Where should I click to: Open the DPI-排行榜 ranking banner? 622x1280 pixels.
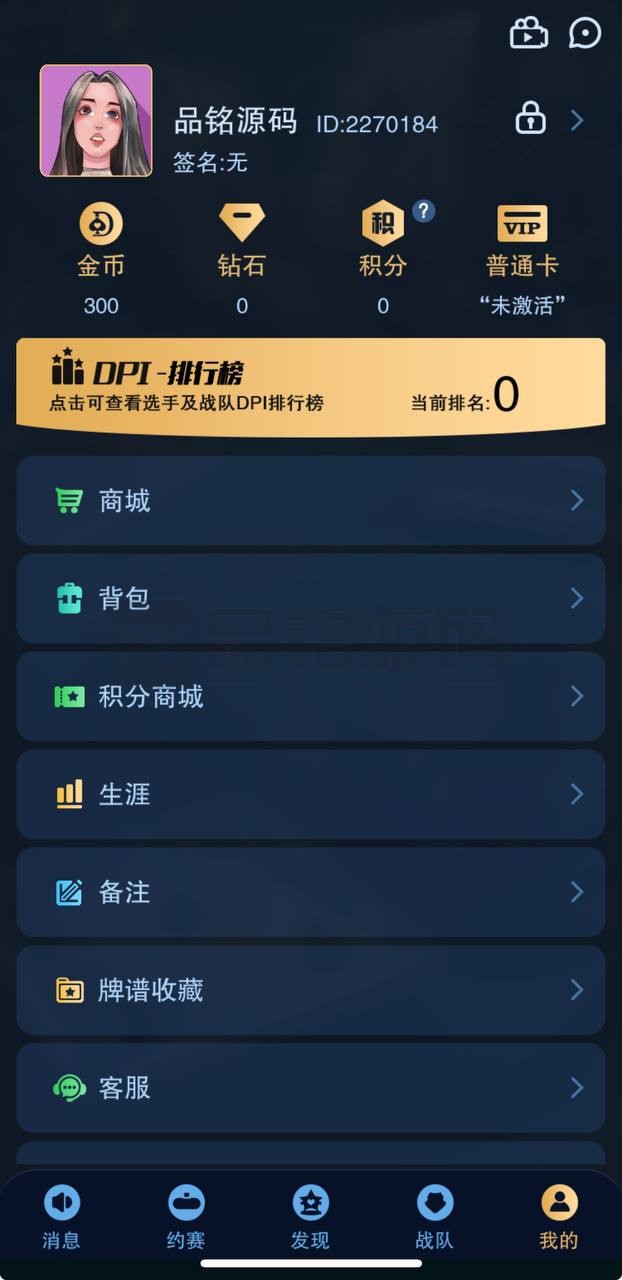(311, 387)
